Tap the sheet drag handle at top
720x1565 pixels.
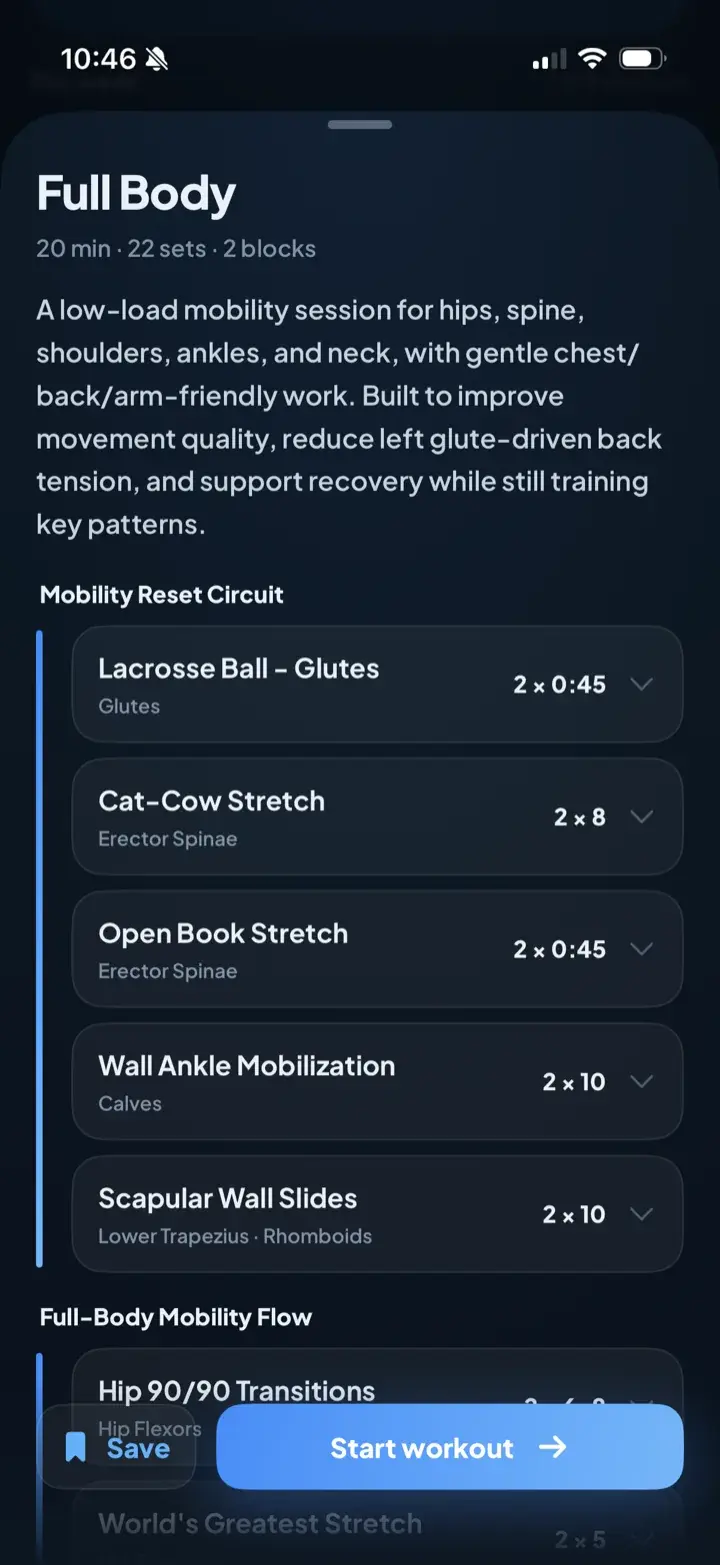point(360,125)
